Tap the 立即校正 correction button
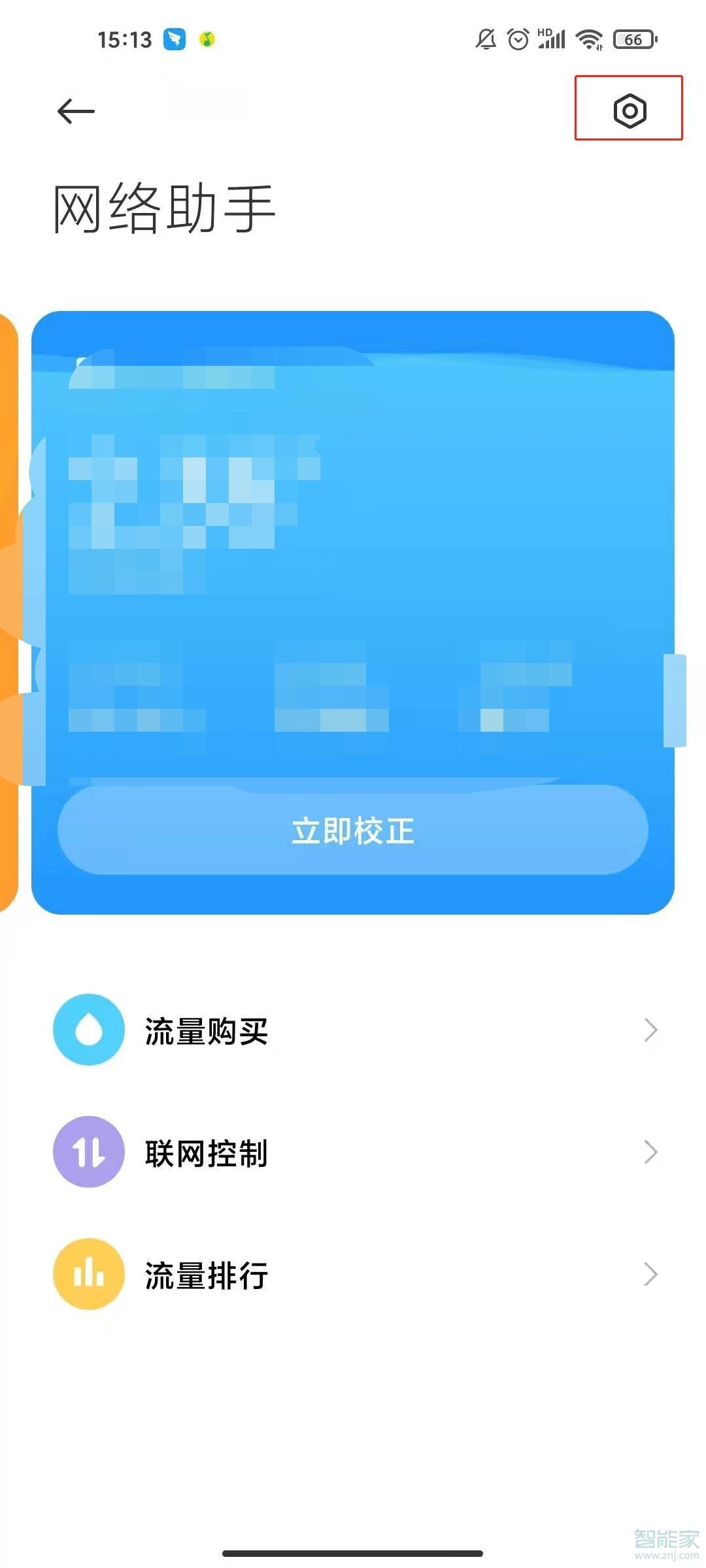Screen dimensions: 706x1568 [x=352, y=830]
